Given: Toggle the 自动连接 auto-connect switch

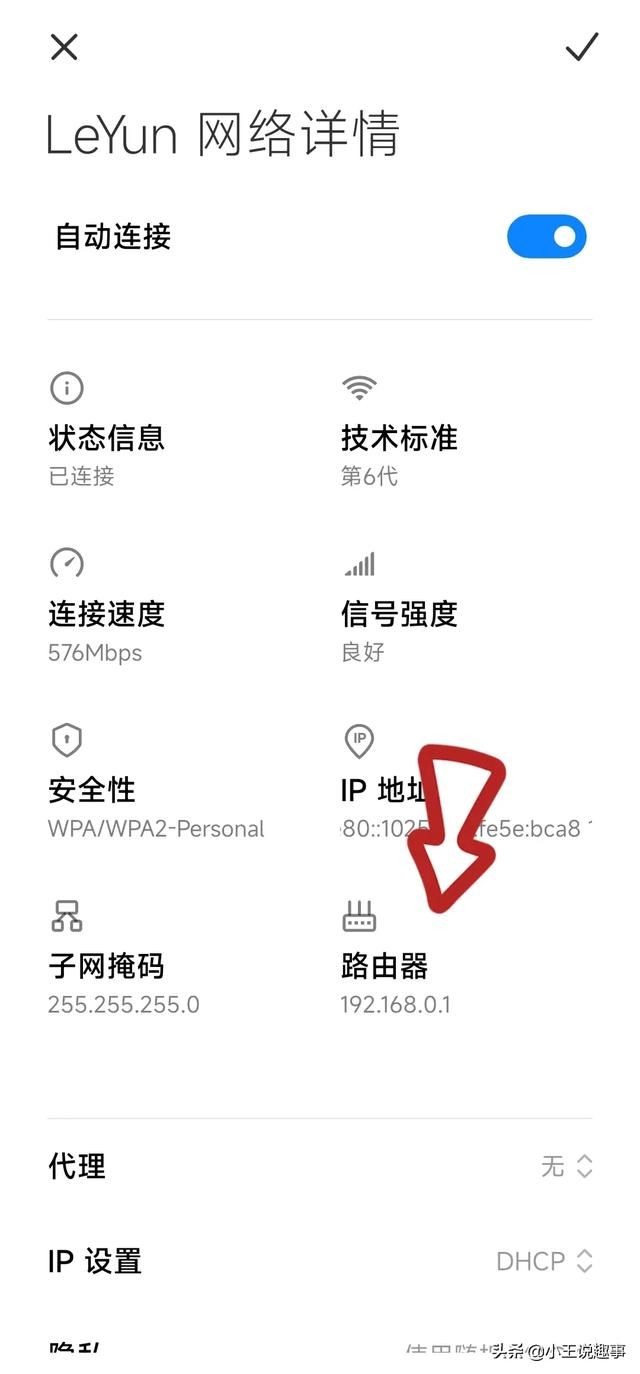Looking at the screenshot, I should [546, 238].
